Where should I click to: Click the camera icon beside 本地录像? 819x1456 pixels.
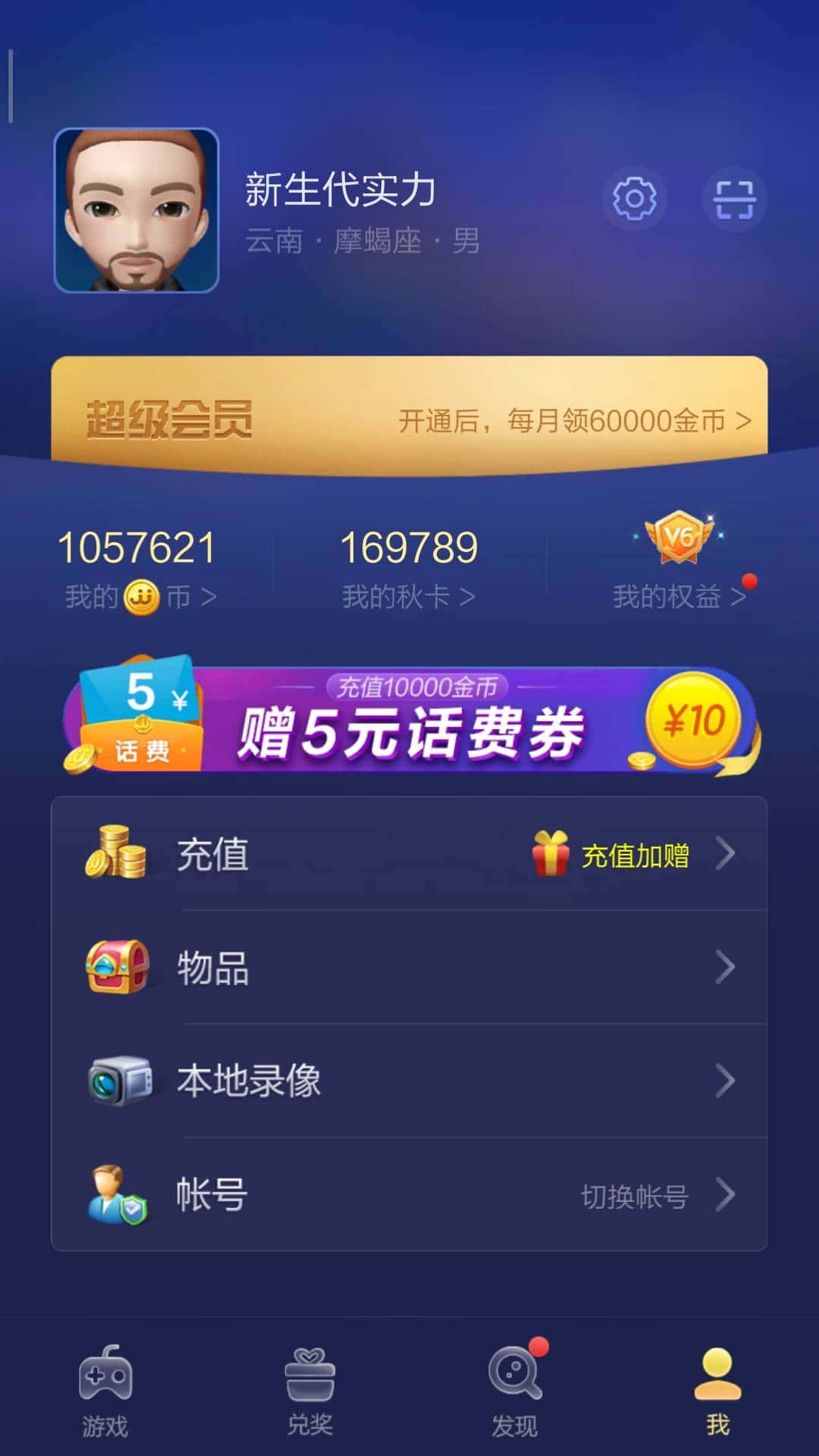tap(118, 1081)
